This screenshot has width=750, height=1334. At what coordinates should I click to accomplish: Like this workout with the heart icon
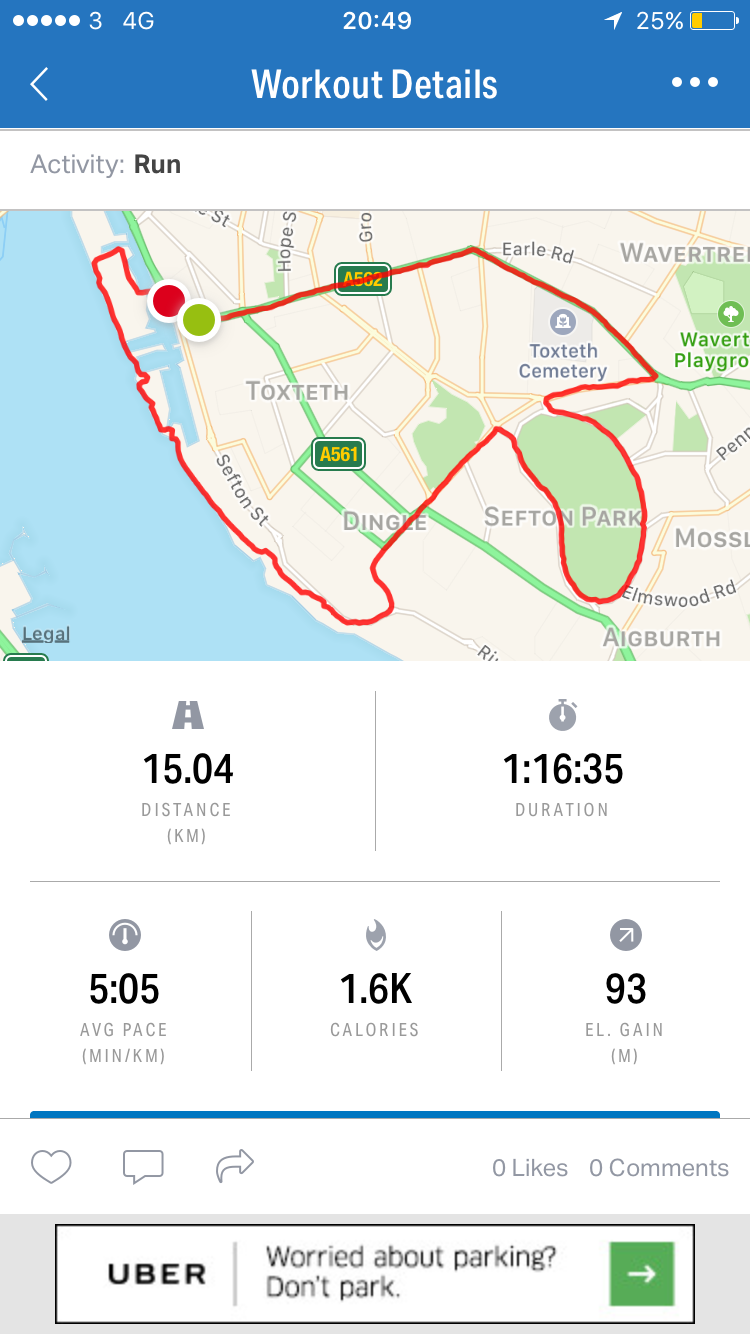51,1166
